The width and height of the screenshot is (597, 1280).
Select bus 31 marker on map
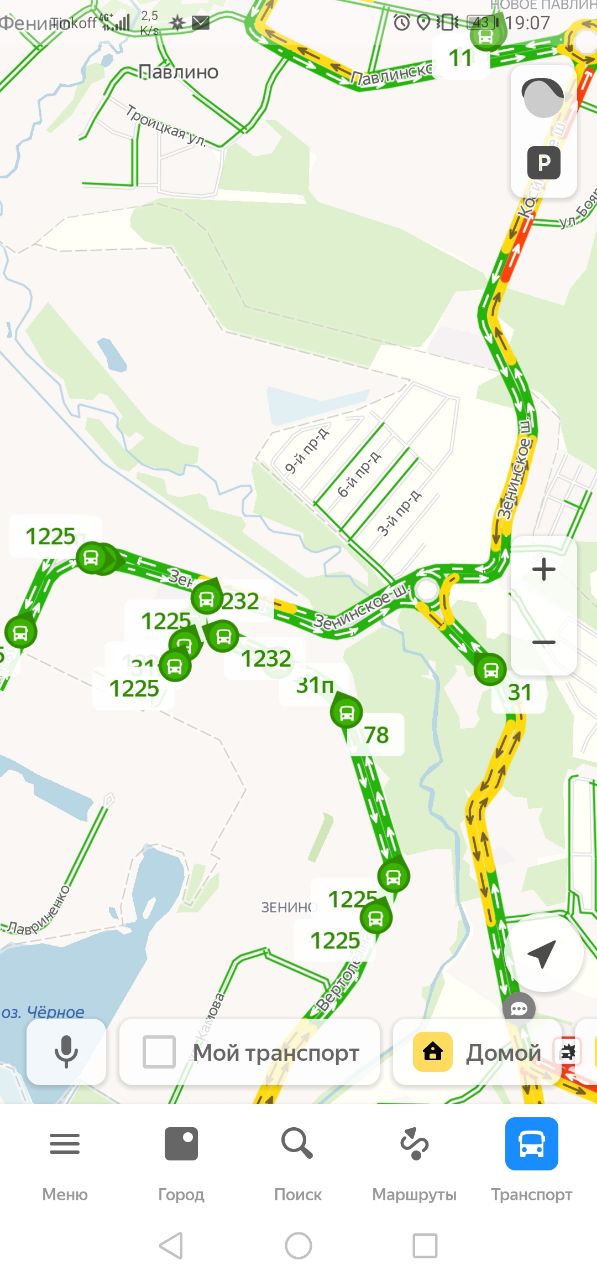click(x=490, y=669)
